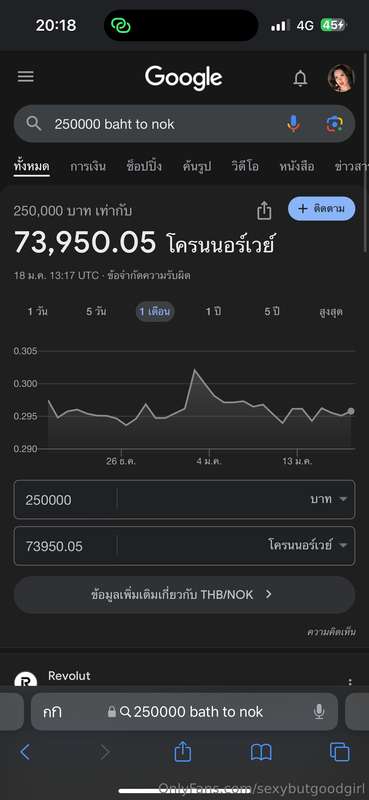
Task: Tap the ติดตาม follow button
Action: point(321,209)
